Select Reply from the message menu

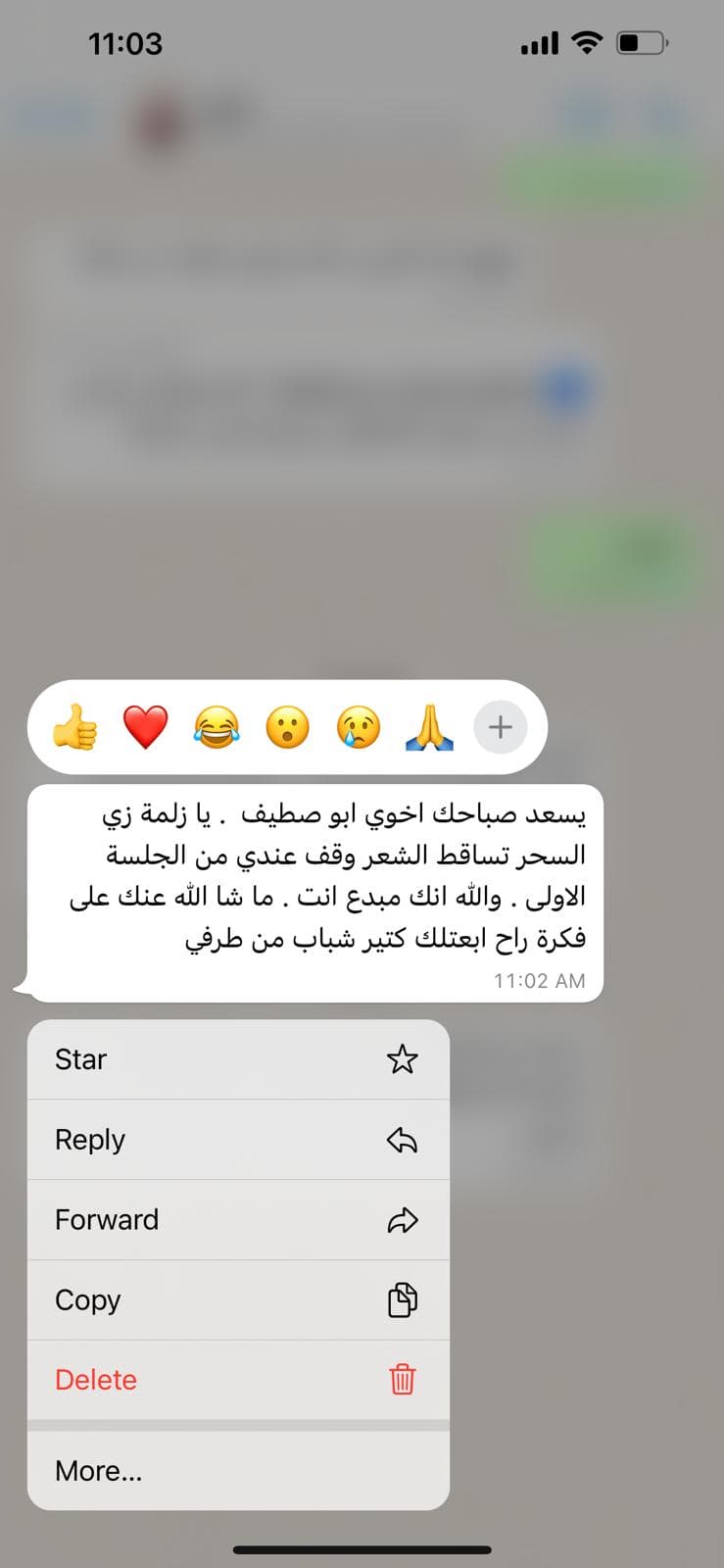(238, 1140)
